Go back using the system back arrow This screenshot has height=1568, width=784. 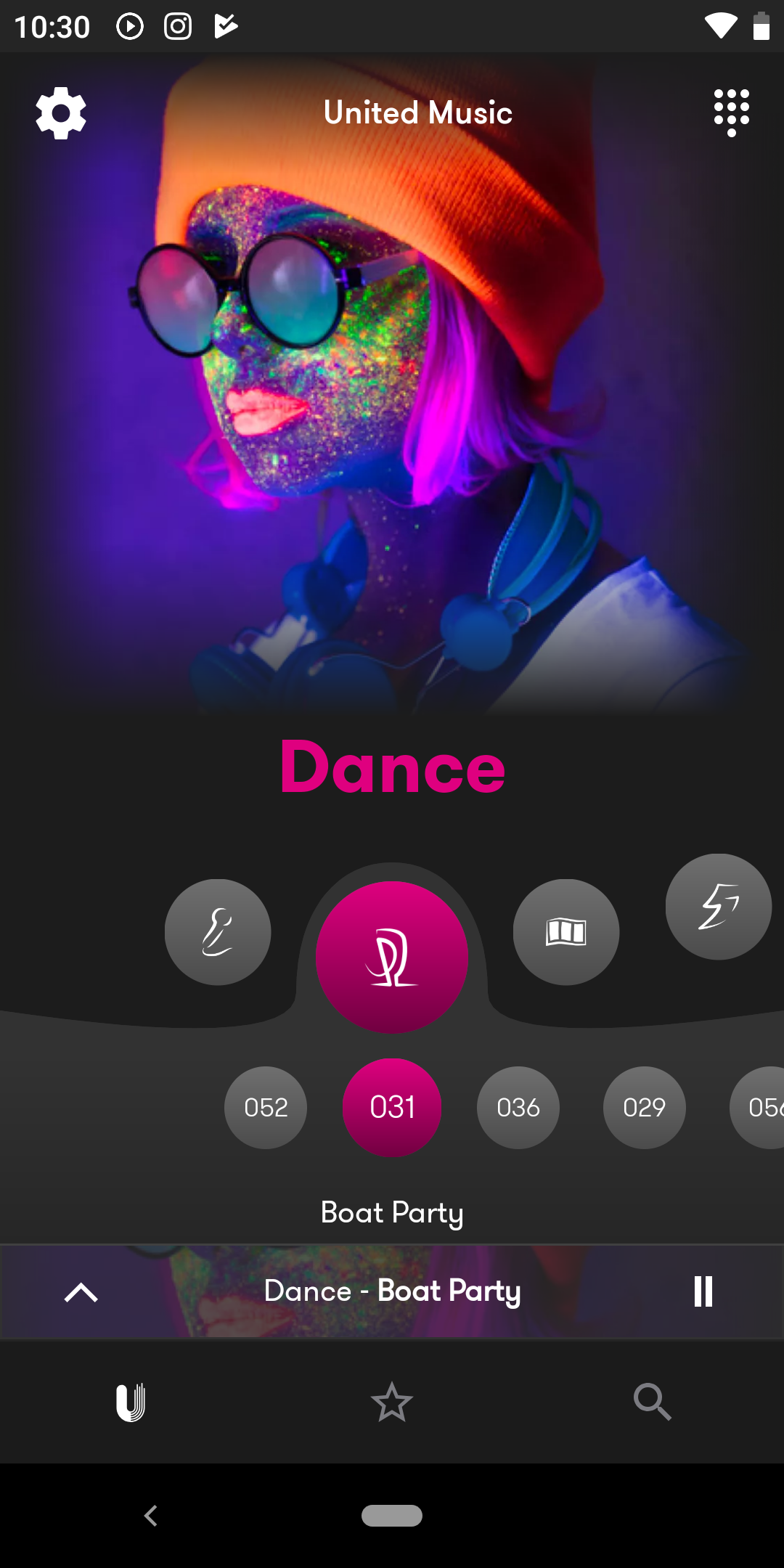click(x=151, y=1516)
